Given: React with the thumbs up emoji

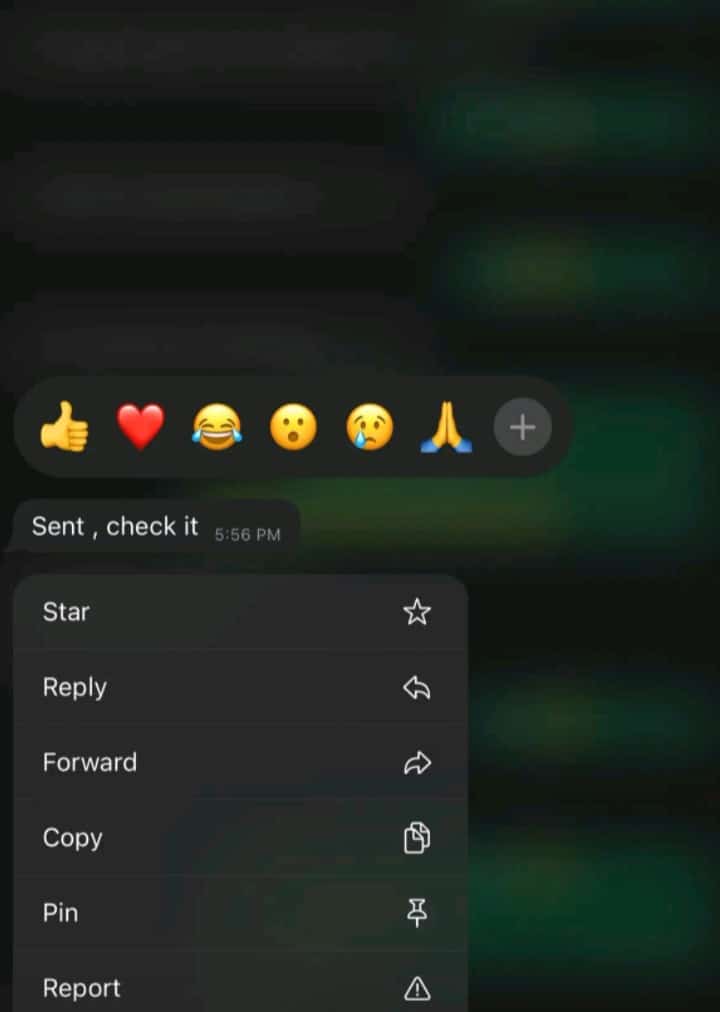Looking at the screenshot, I should [65, 428].
